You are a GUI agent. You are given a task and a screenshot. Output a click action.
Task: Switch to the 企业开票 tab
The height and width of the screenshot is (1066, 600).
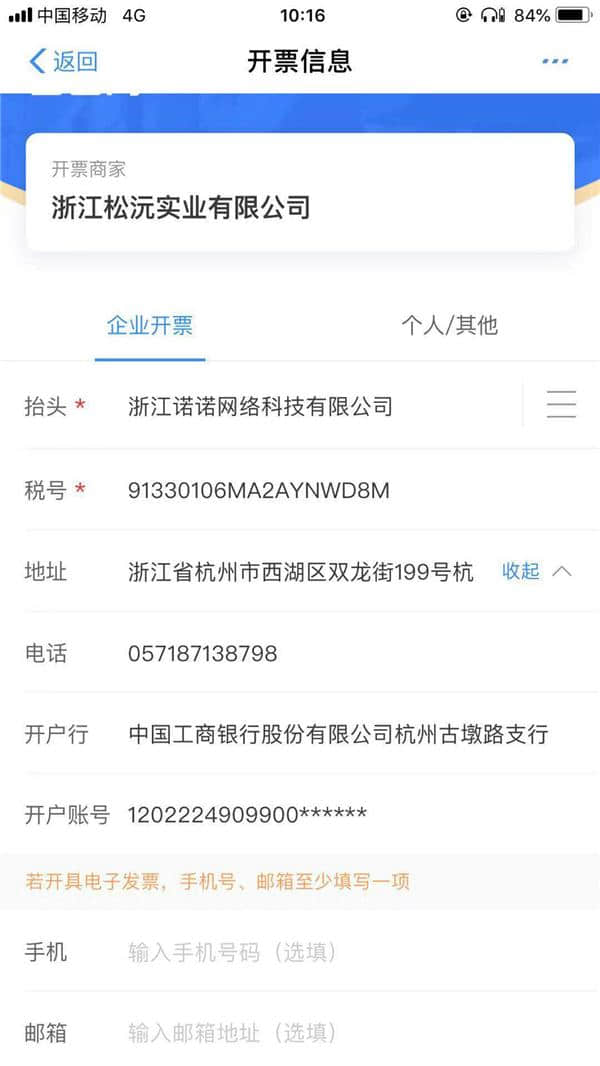click(150, 325)
